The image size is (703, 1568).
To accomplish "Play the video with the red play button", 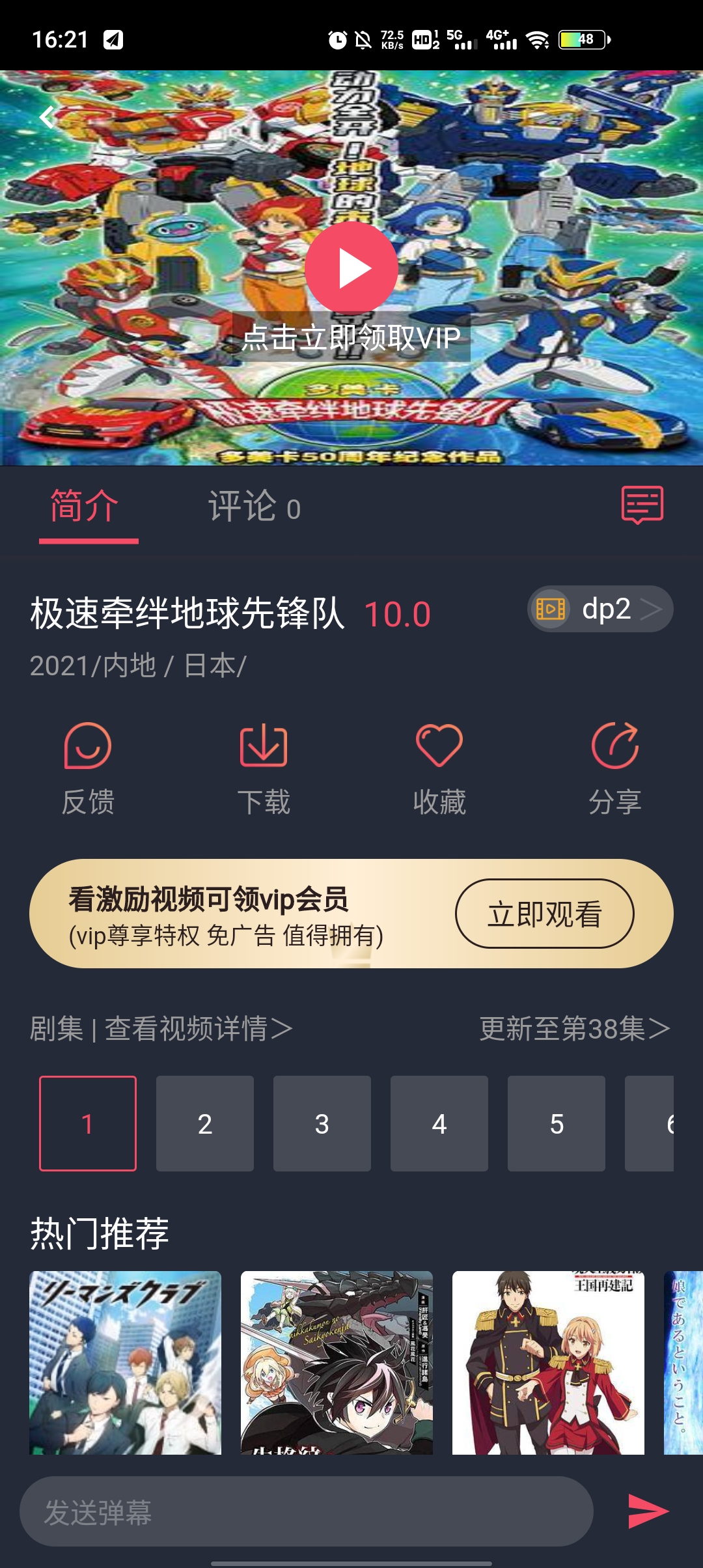I will click(351, 268).
